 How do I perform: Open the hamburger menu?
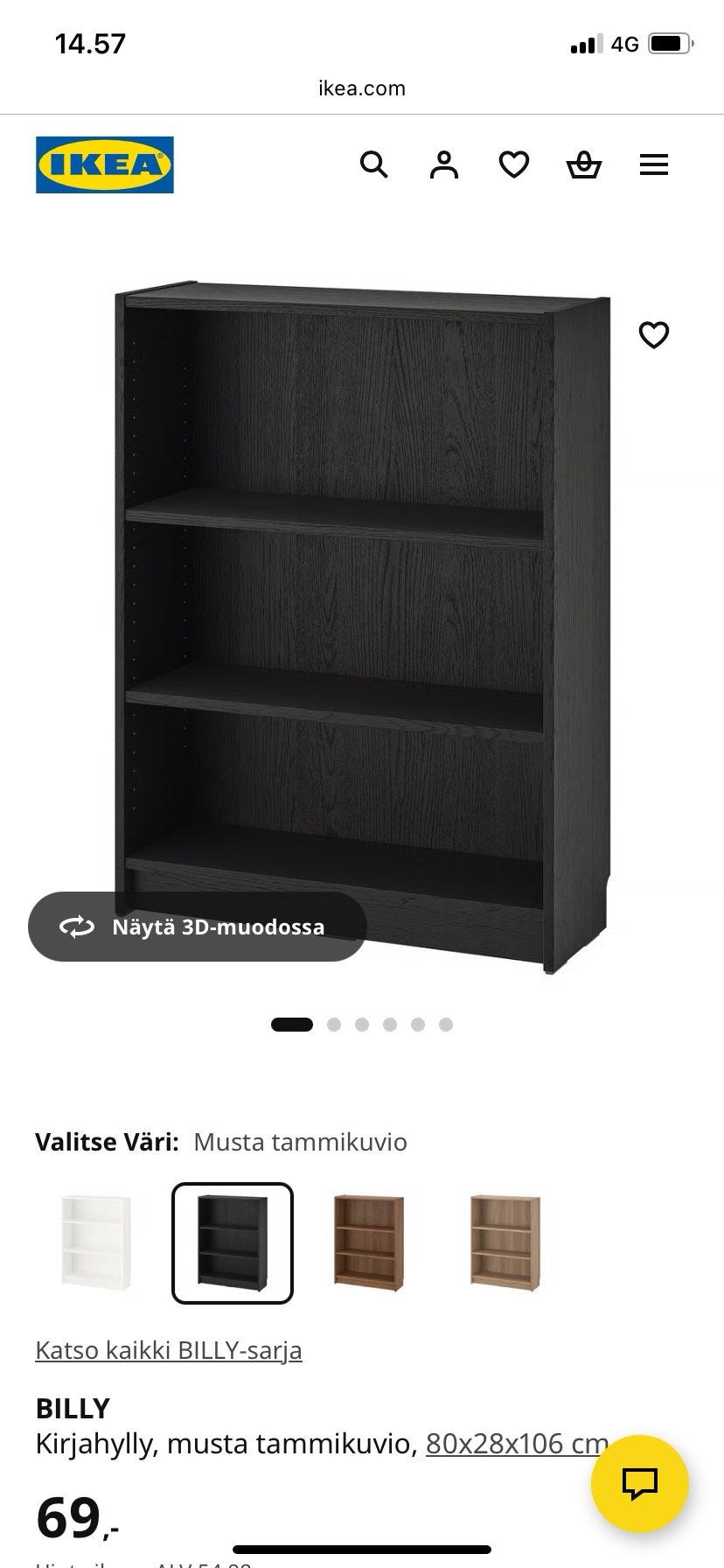(653, 164)
